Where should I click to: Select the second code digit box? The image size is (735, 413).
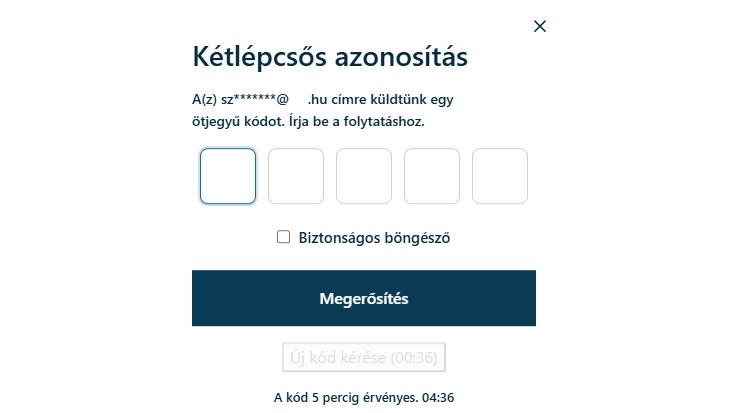[296, 176]
